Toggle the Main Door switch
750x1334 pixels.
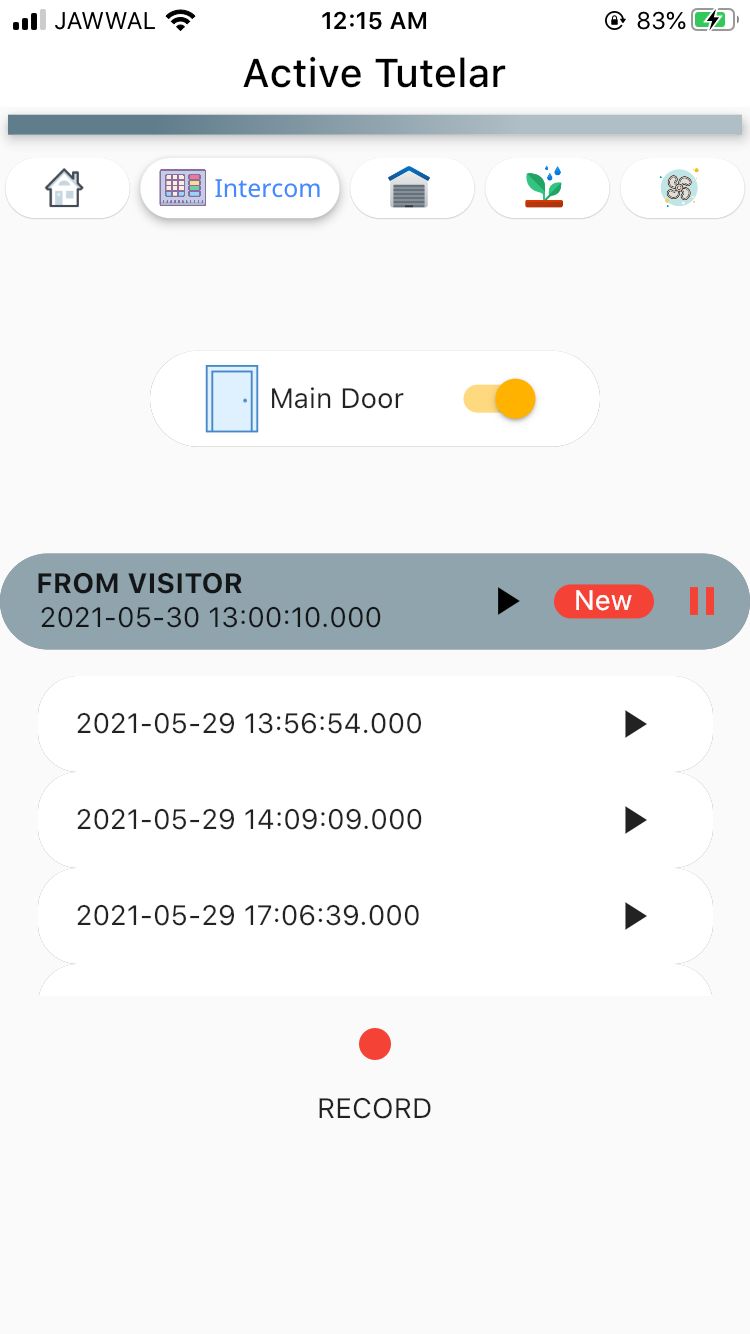500,399
